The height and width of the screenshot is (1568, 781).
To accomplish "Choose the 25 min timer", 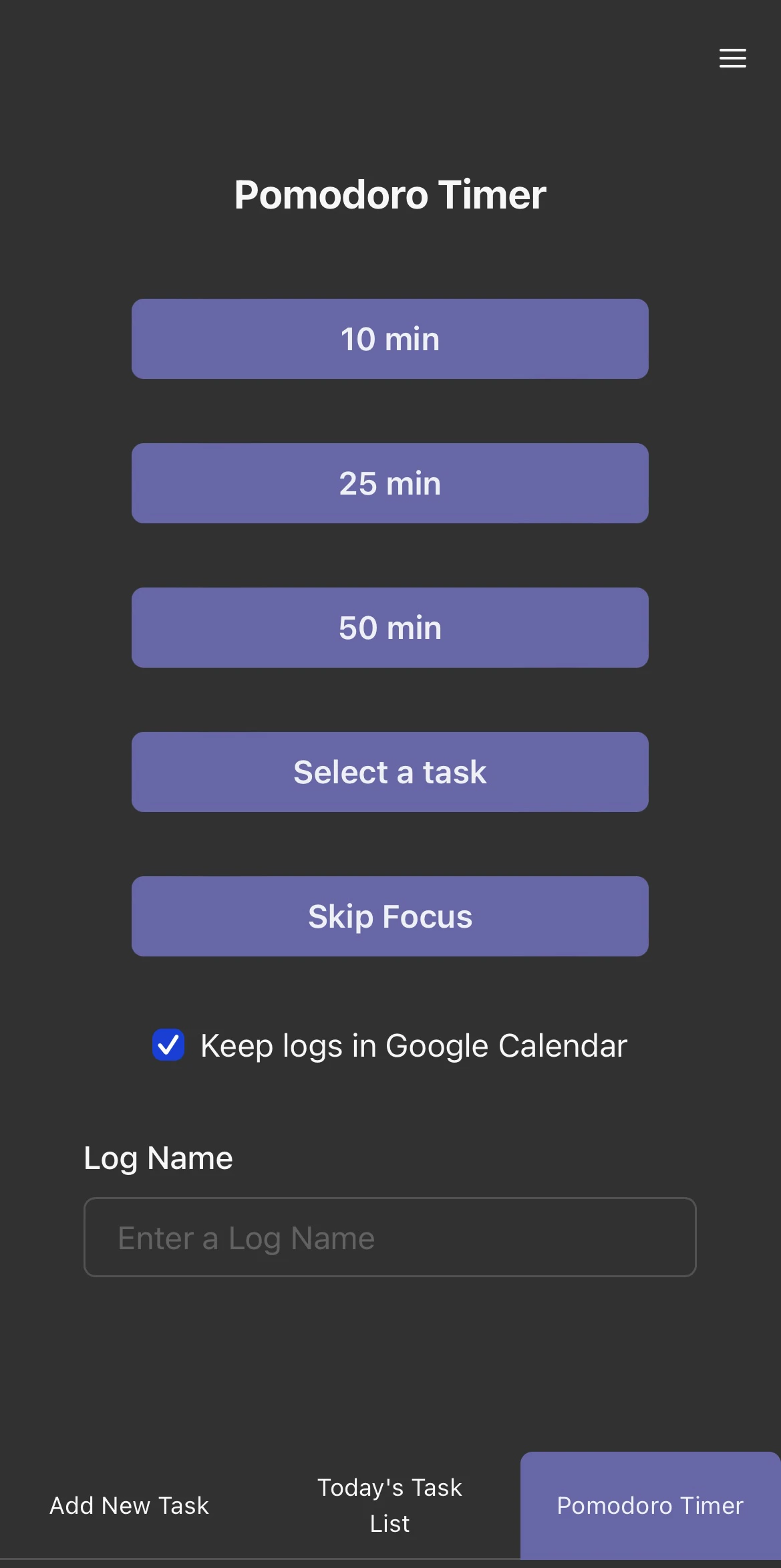I will tap(390, 483).
